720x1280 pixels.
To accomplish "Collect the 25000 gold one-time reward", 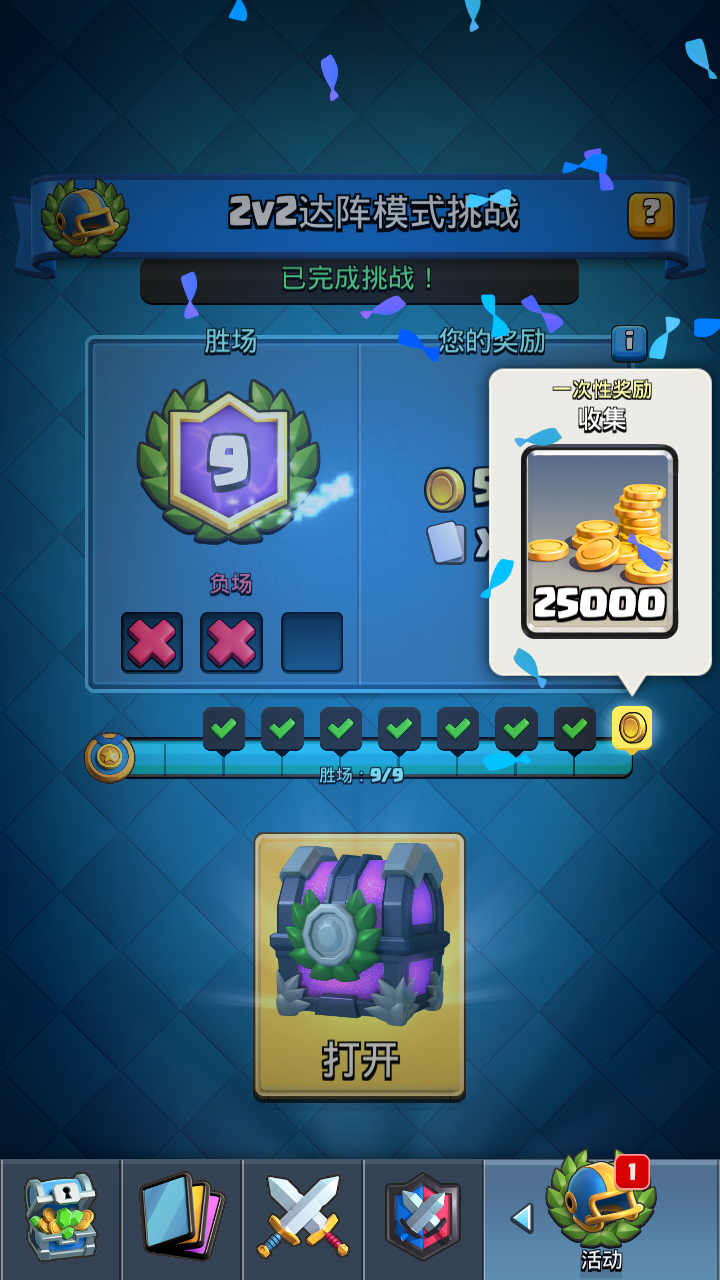I will pyautogui.click(x=600, y=541).
